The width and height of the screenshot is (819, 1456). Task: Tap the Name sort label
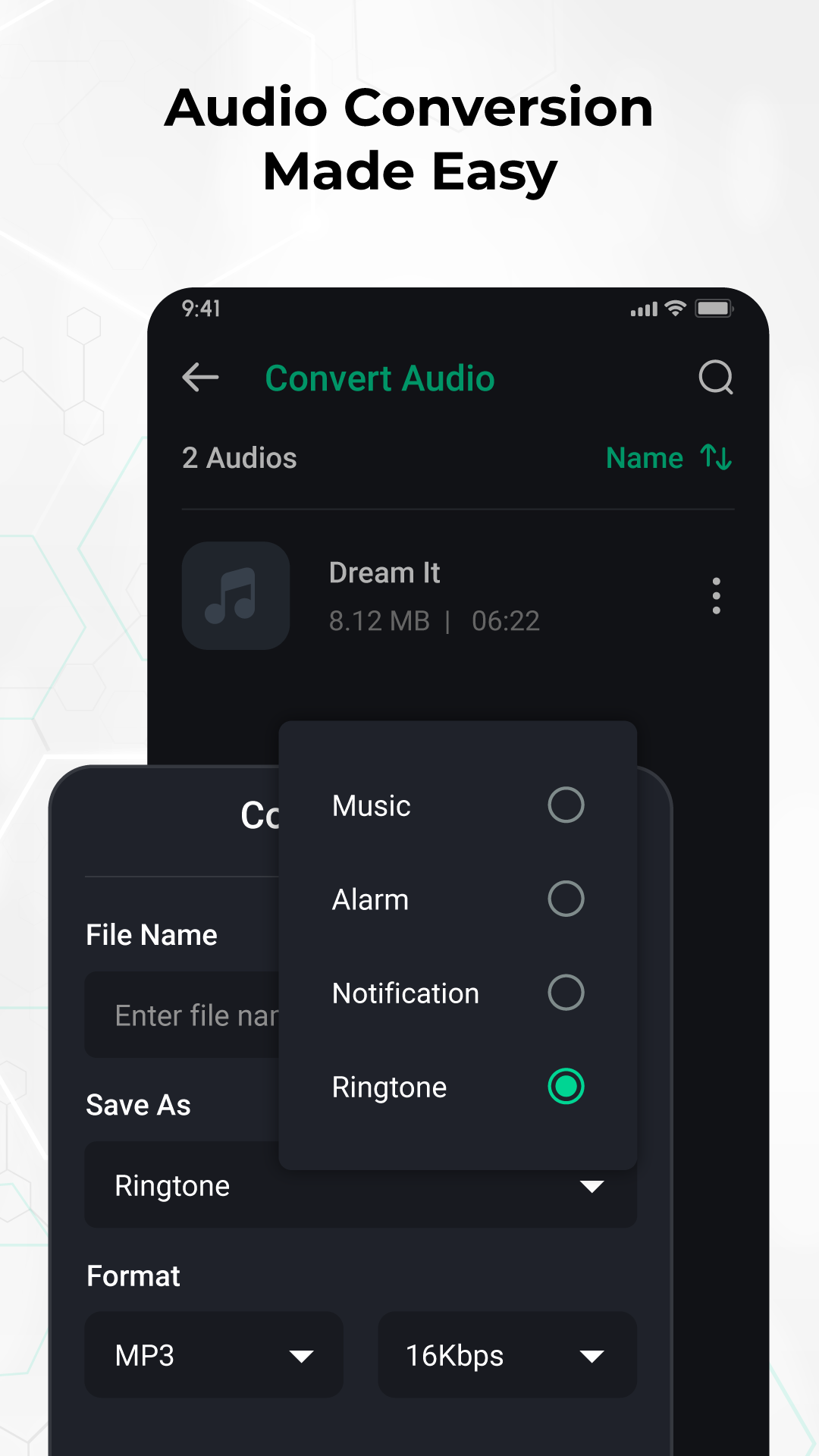(x=644, y=457)
